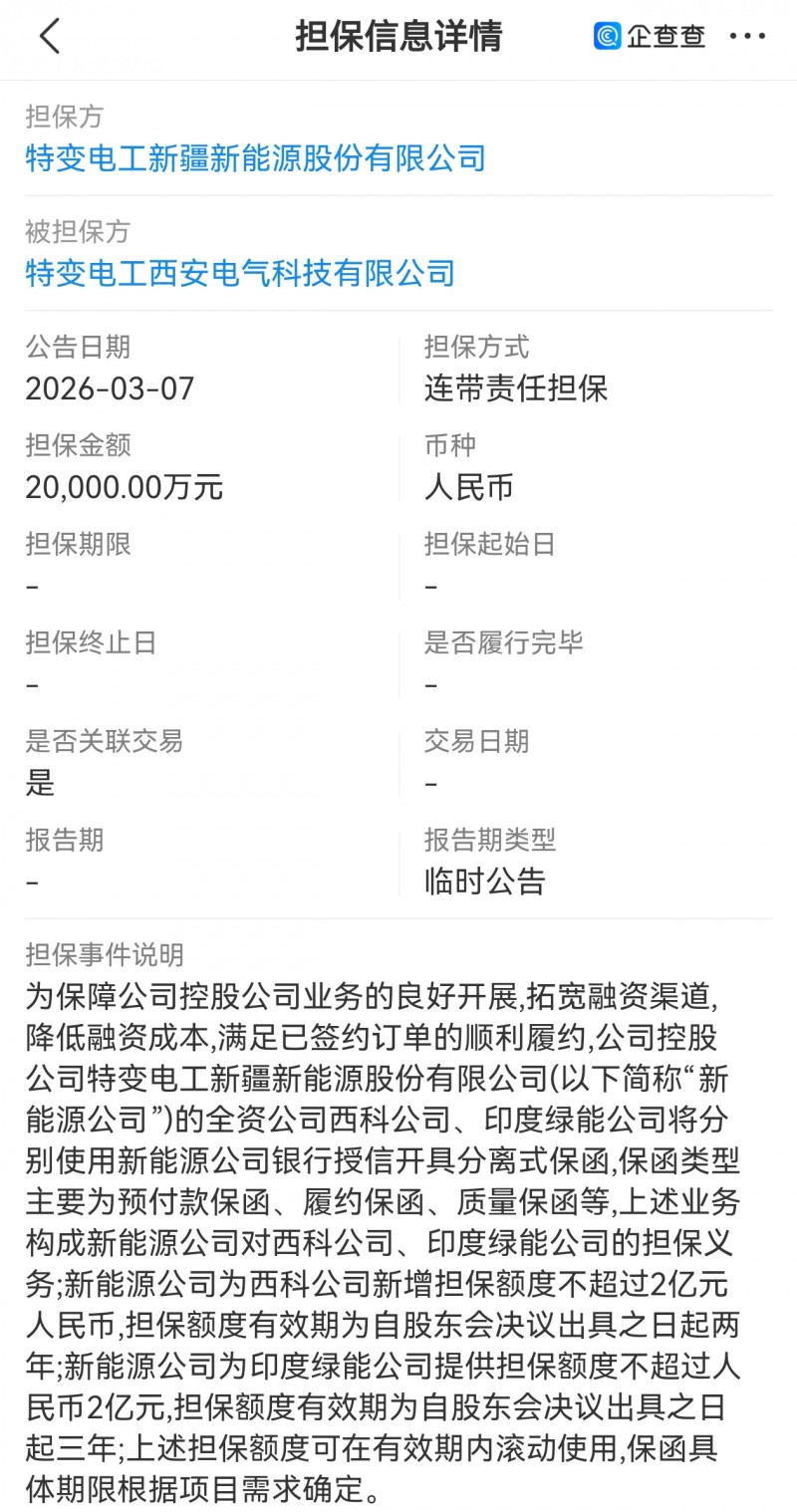The height and width of the screenshot is (1512, 797).
Task: Tap the header navigation icon on the left
Action: tap(50, 37)
